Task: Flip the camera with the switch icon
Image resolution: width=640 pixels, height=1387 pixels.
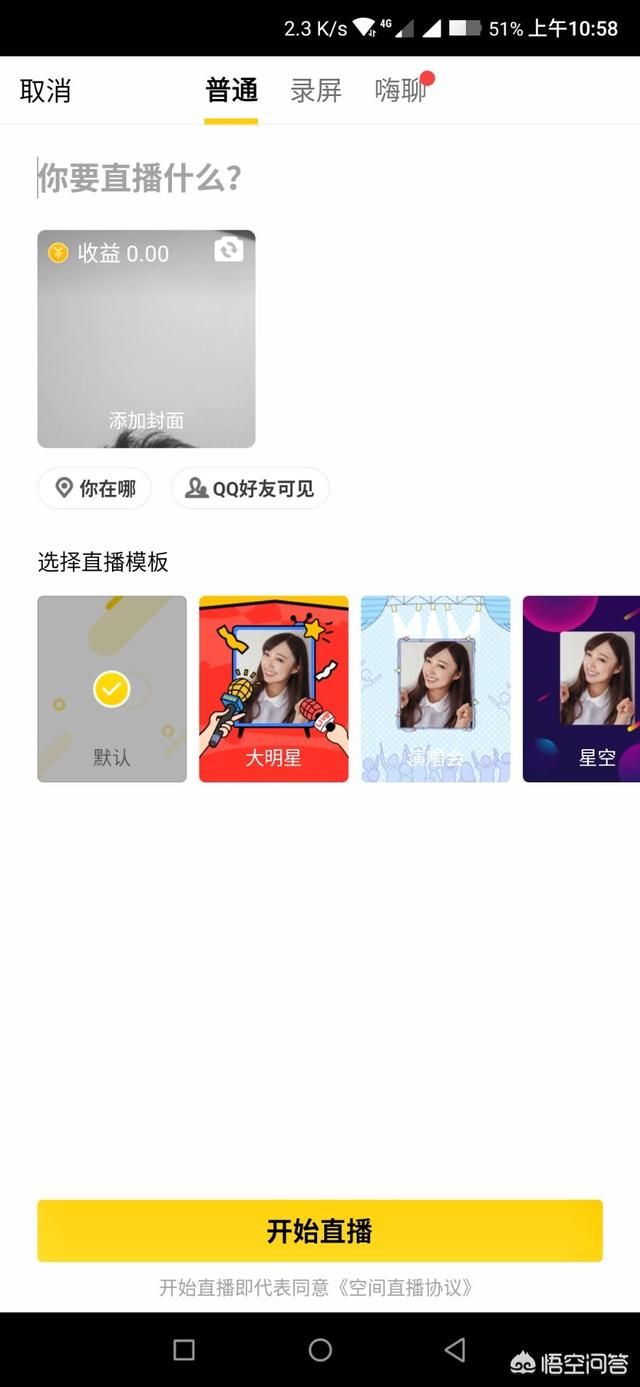Action: pos(229,250)
